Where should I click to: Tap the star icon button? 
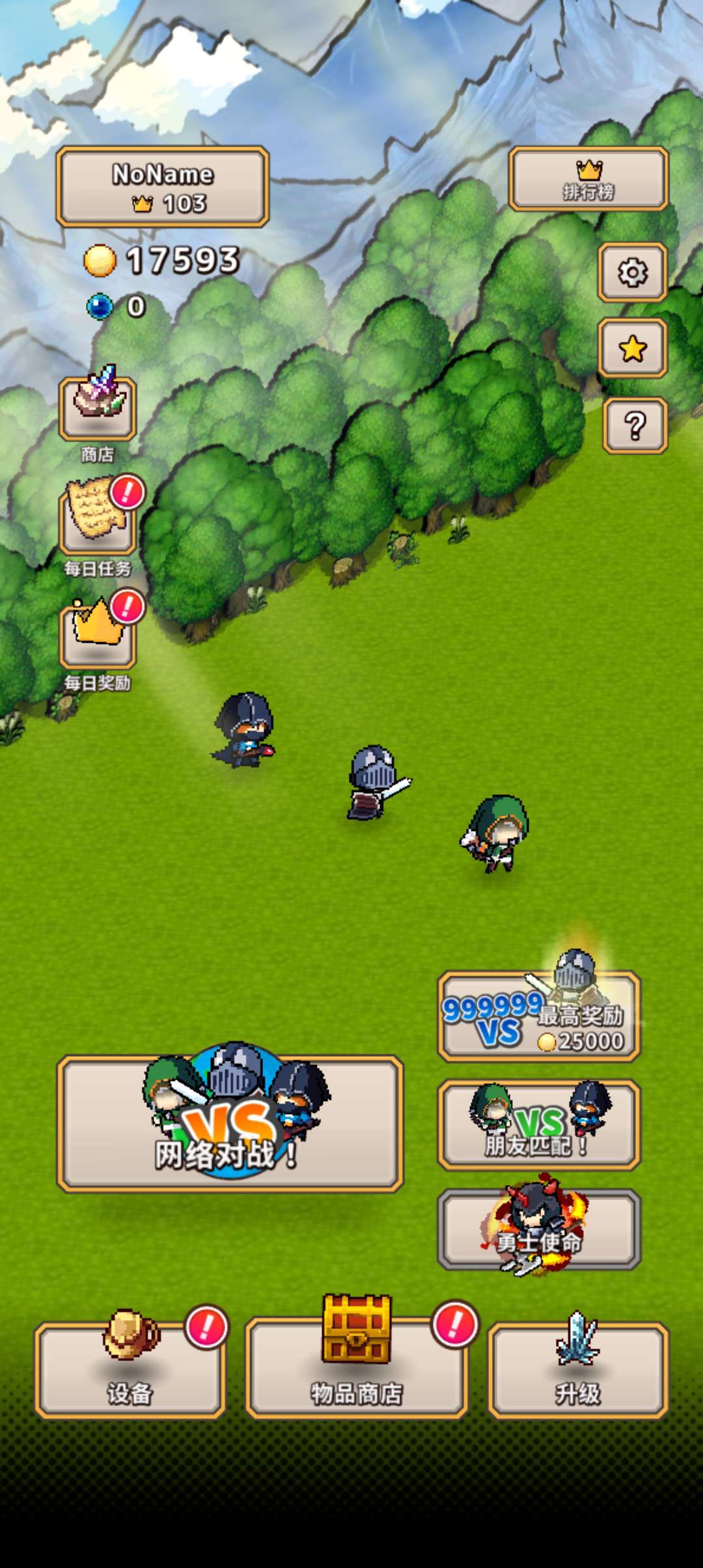[633, 348]
